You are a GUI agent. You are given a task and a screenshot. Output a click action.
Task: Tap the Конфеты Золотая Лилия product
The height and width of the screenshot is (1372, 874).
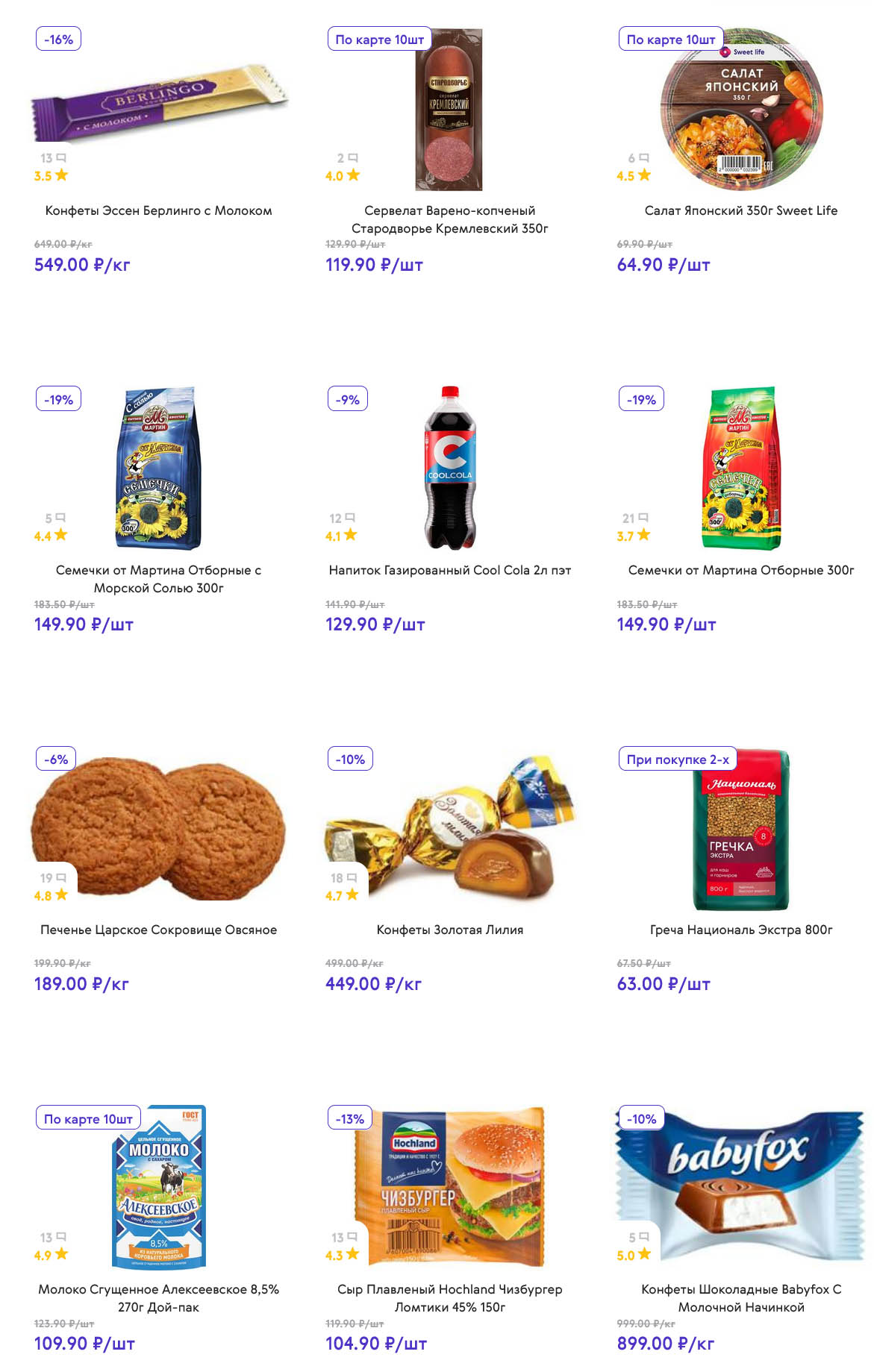[x=449, y=930]
